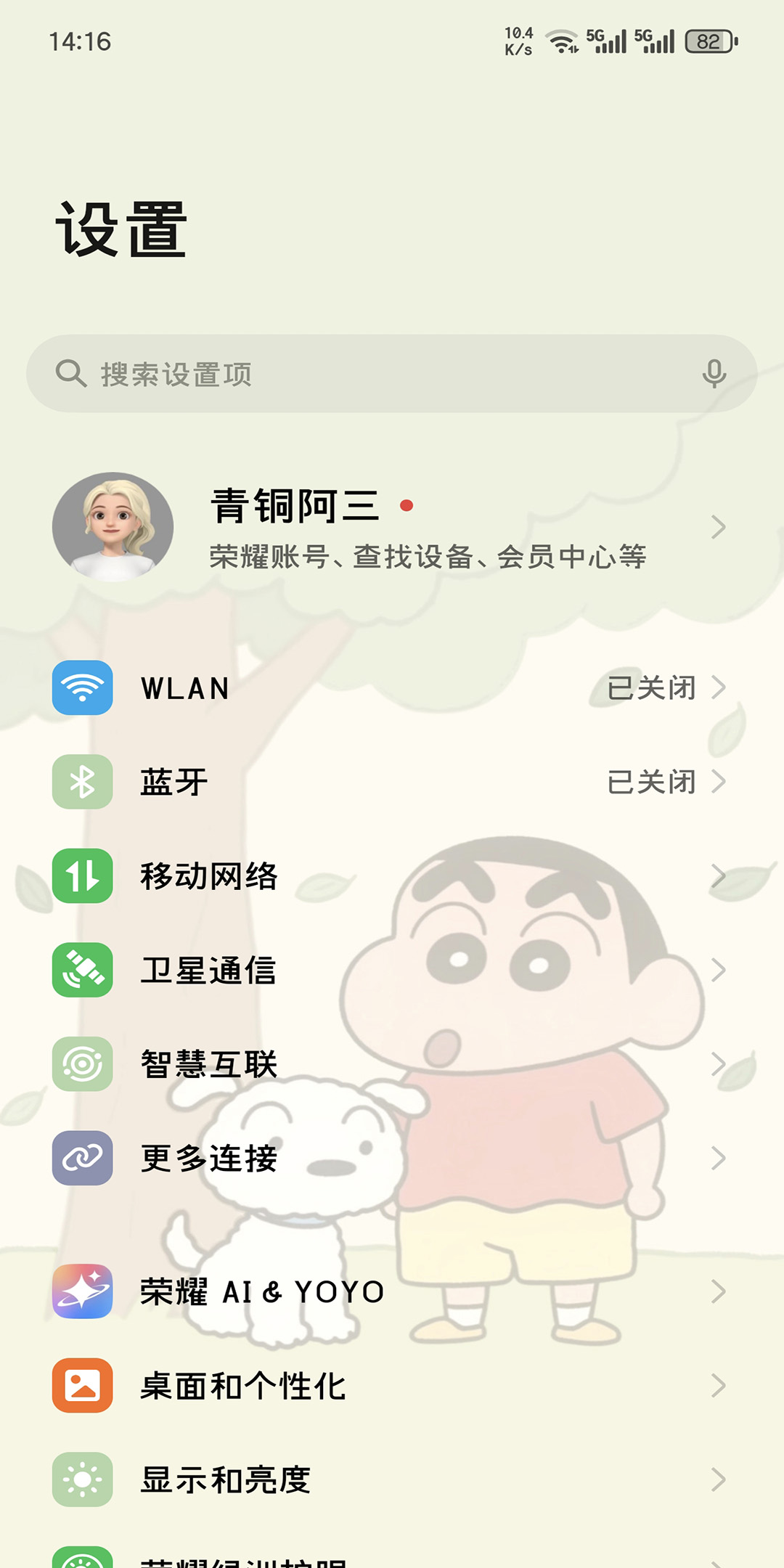
Task: Open WLAN settings
Action: tap(392, 687)
